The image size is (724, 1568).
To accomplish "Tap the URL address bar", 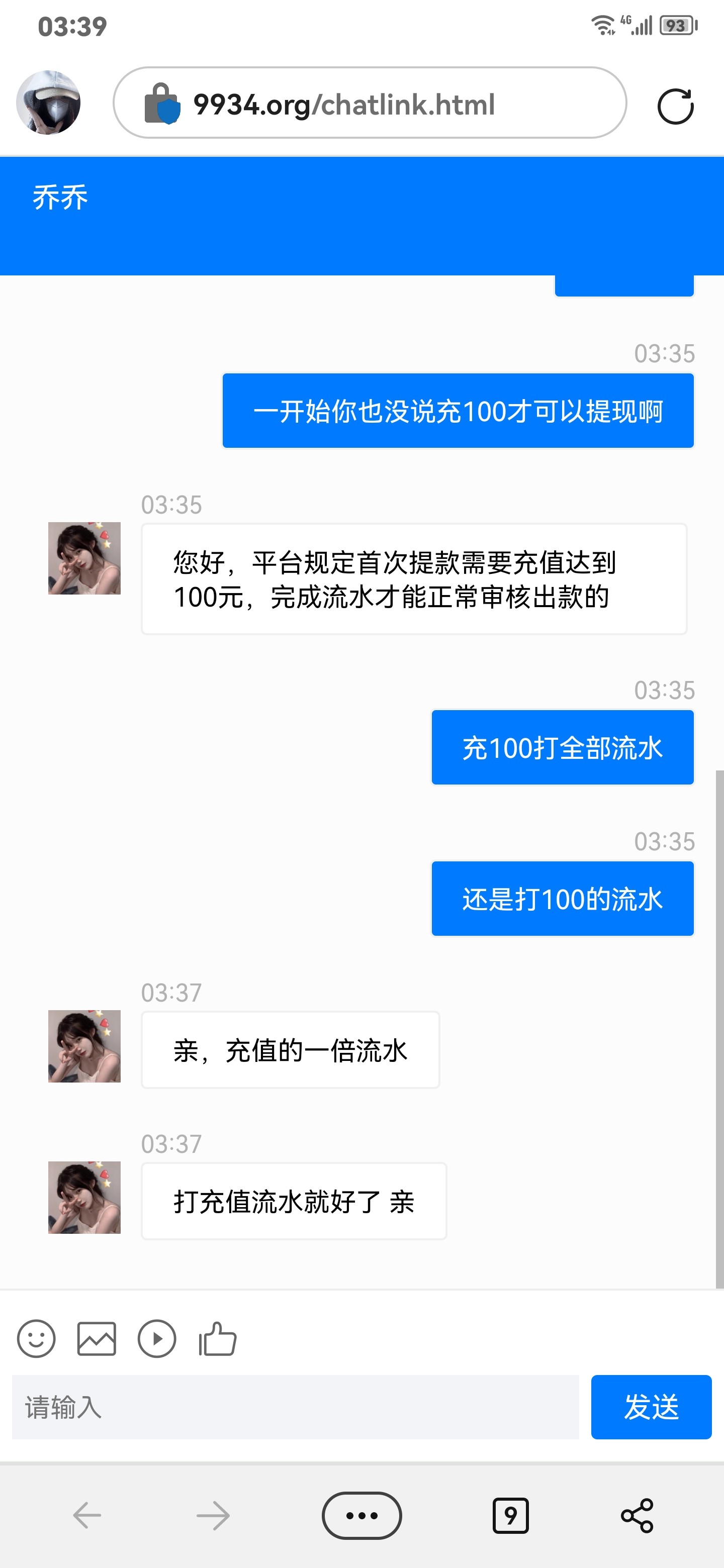I will [370, 104].
